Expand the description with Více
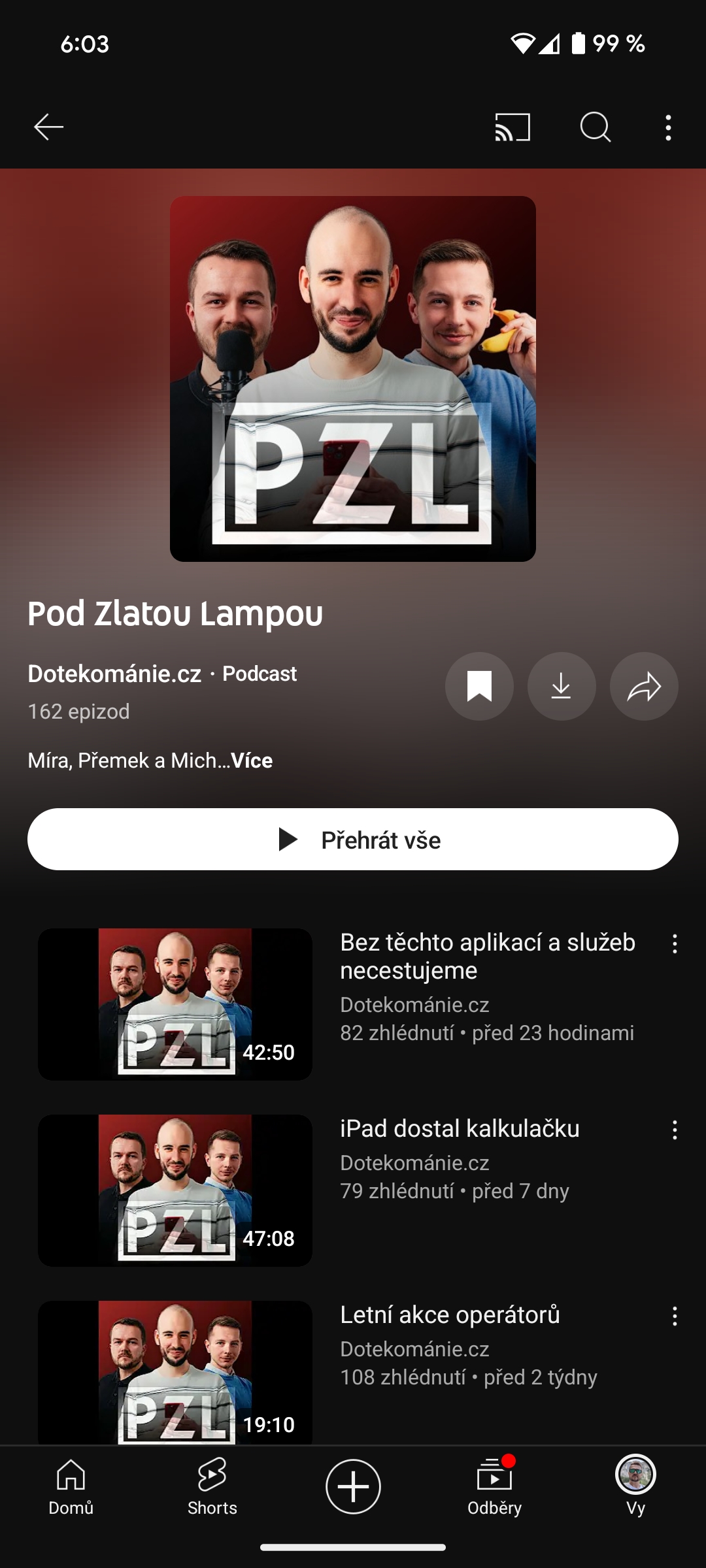Image resolution: width=706 pixels, height=1568 pixels. [252, 760]
